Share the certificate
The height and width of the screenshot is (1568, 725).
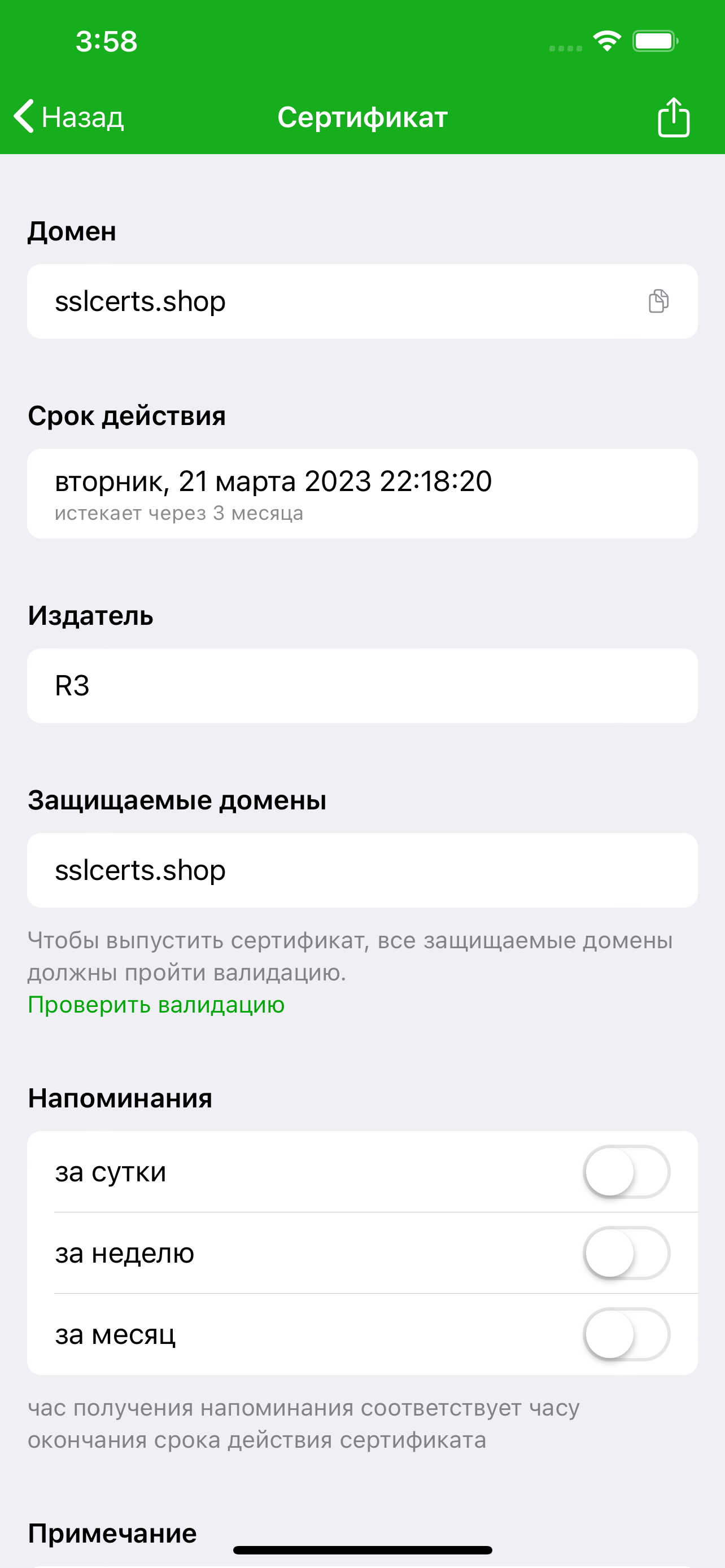pos(673,117)
